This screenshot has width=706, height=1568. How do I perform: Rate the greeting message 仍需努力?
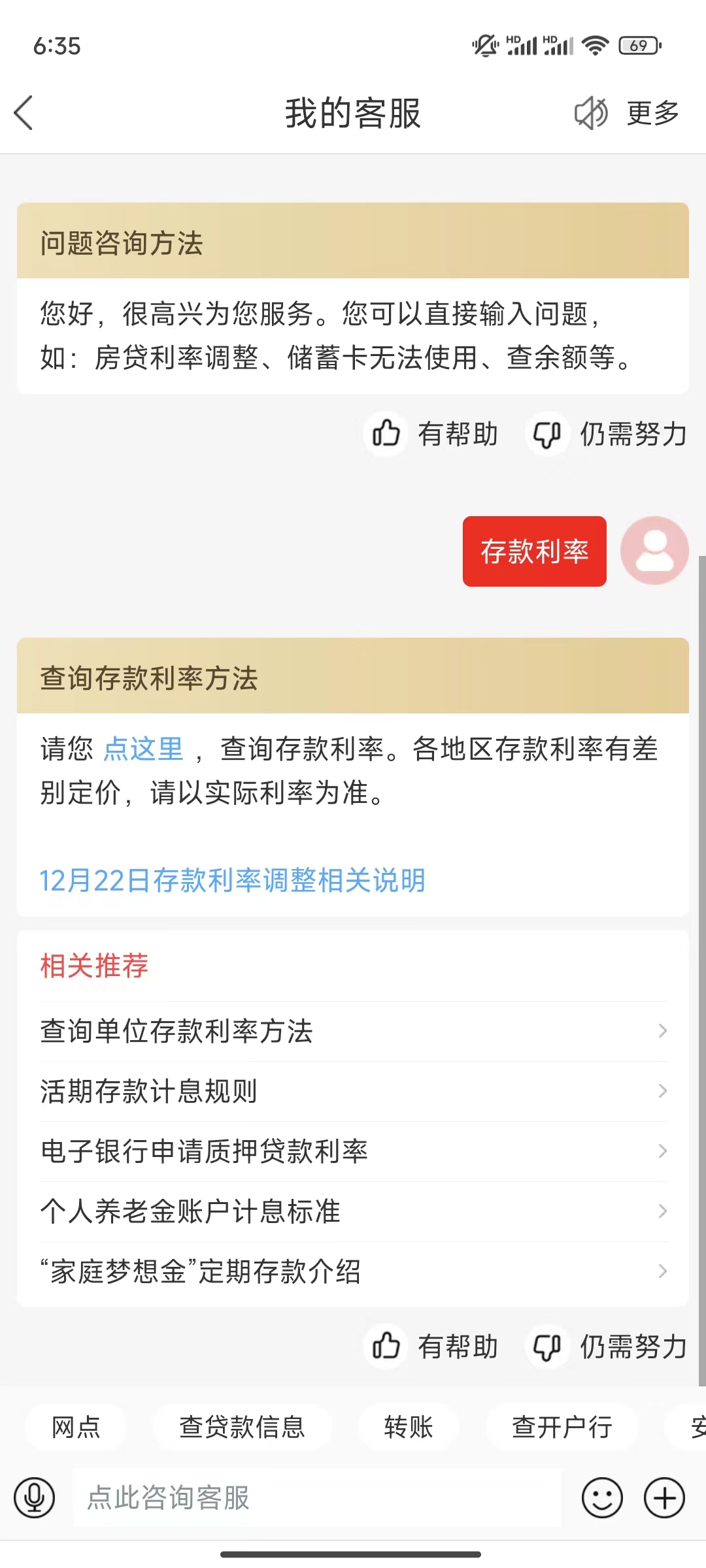point(608,434)
